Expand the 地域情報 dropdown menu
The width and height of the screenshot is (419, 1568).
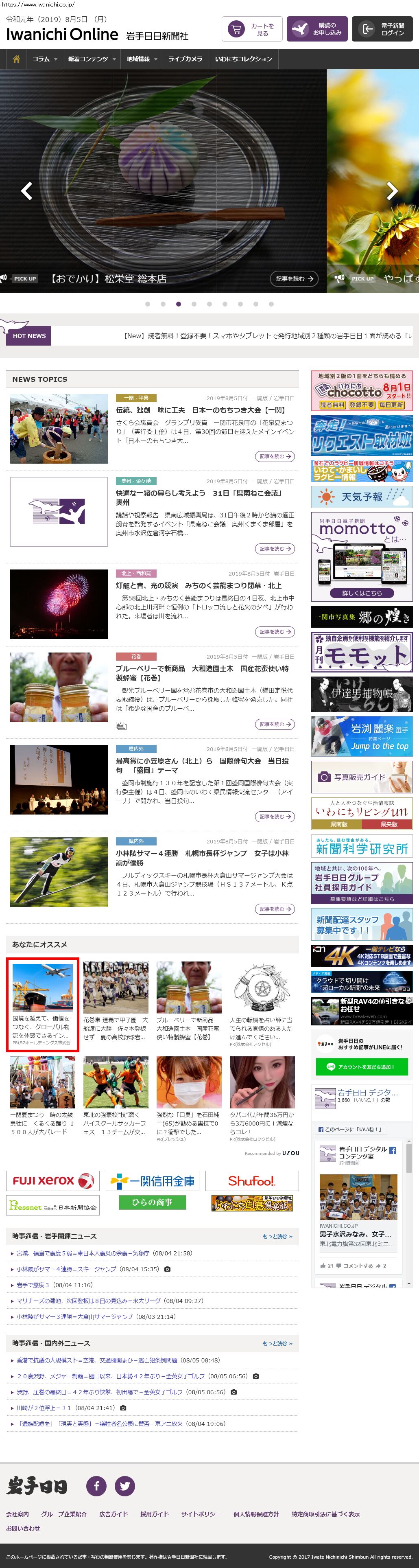(142, 59)
